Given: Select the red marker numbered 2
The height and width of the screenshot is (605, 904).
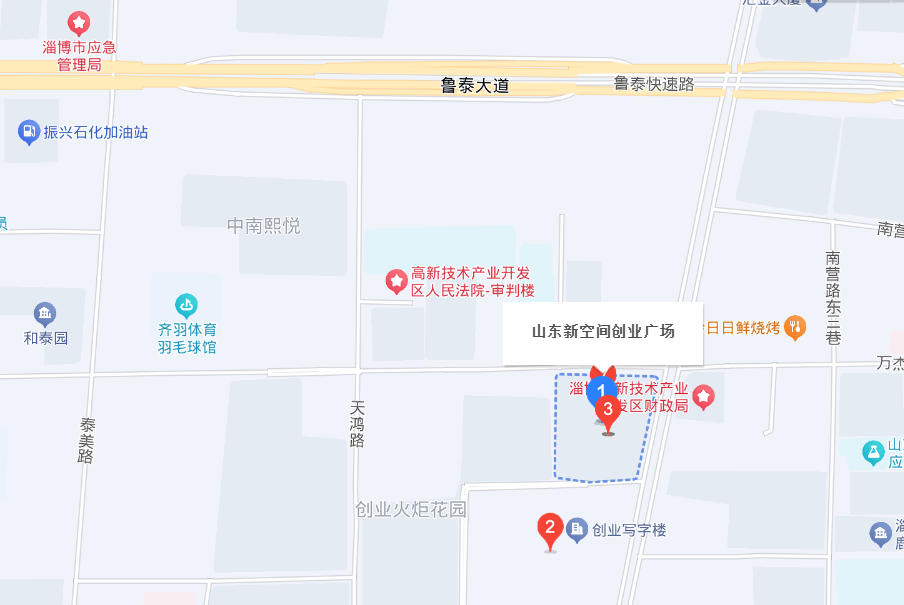Looking at the screenshot, I should tap(549, 528).
